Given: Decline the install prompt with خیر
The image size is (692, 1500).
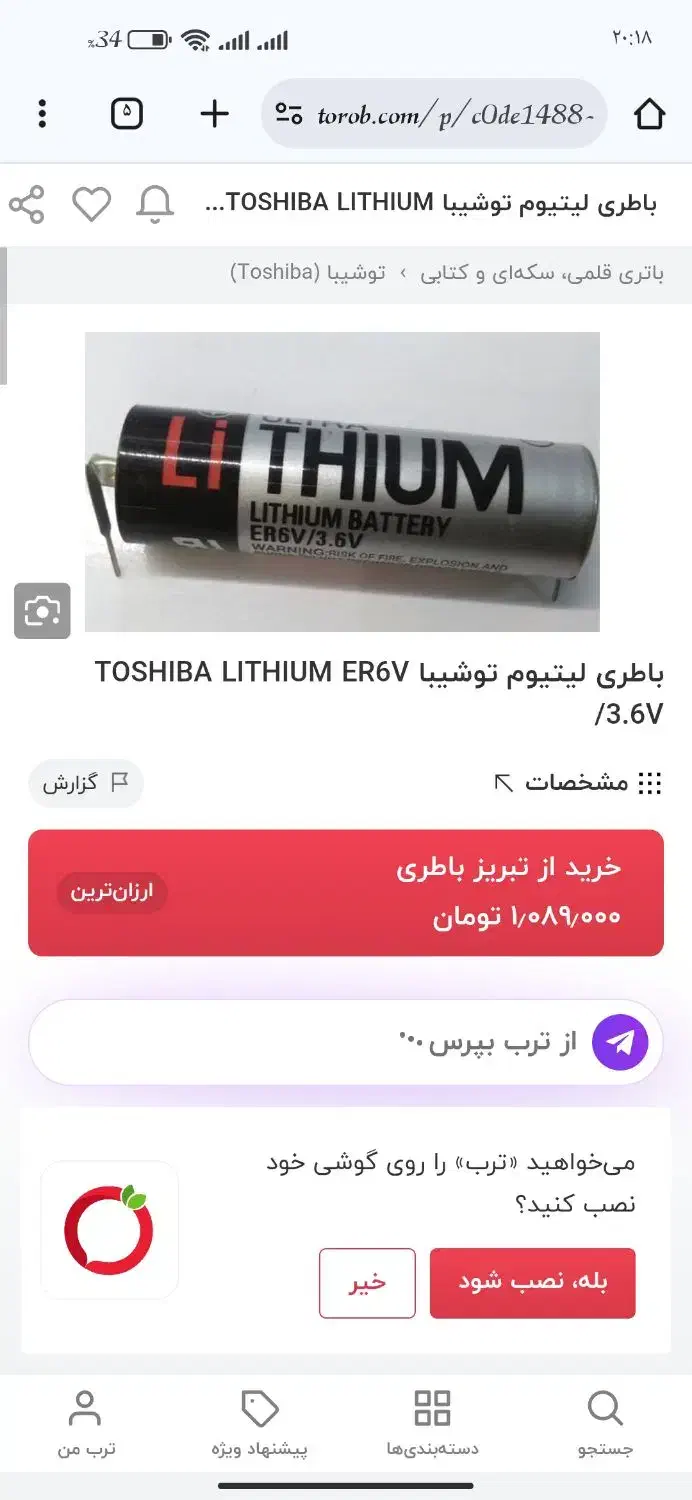Looking at the screenshot, I should pos(367,1283).
